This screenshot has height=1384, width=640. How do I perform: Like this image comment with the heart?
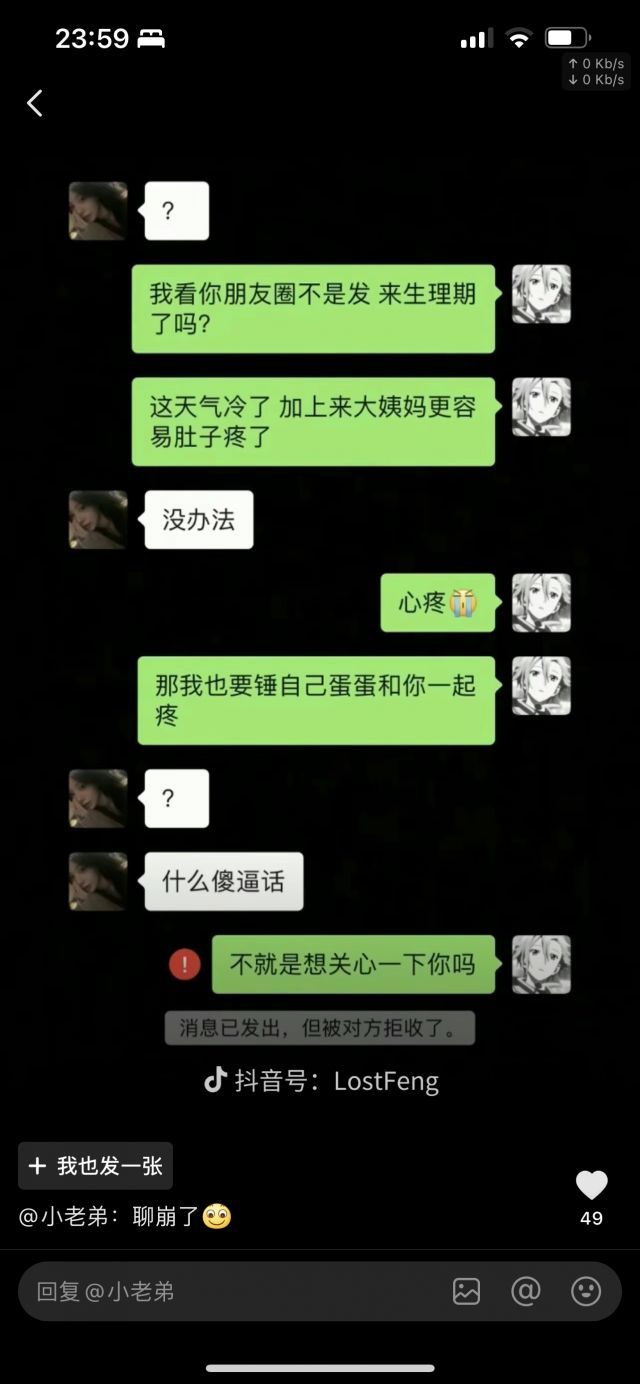[591, 1185]
